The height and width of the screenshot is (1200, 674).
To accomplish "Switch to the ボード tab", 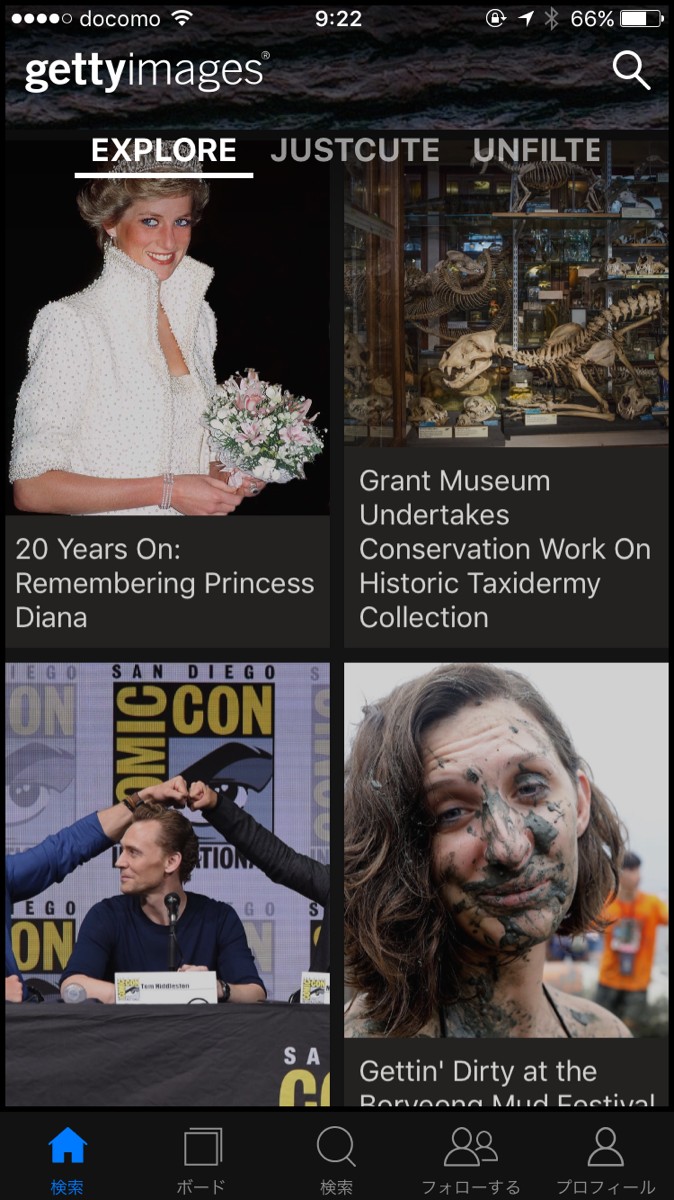I will [202, 1158].
